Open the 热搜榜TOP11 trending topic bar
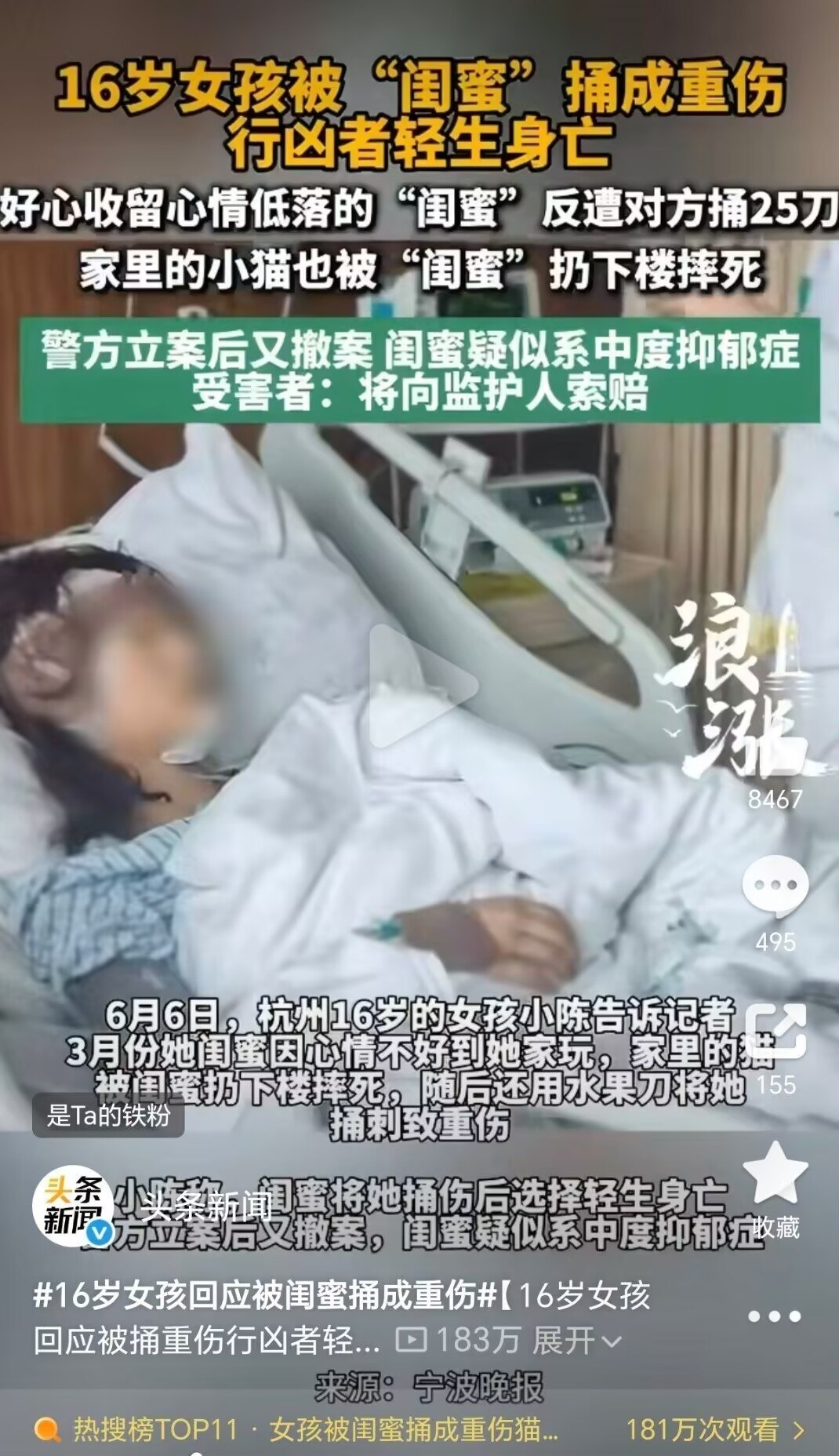Viewport: 839px width, 1456px height. coord(419,1429)
